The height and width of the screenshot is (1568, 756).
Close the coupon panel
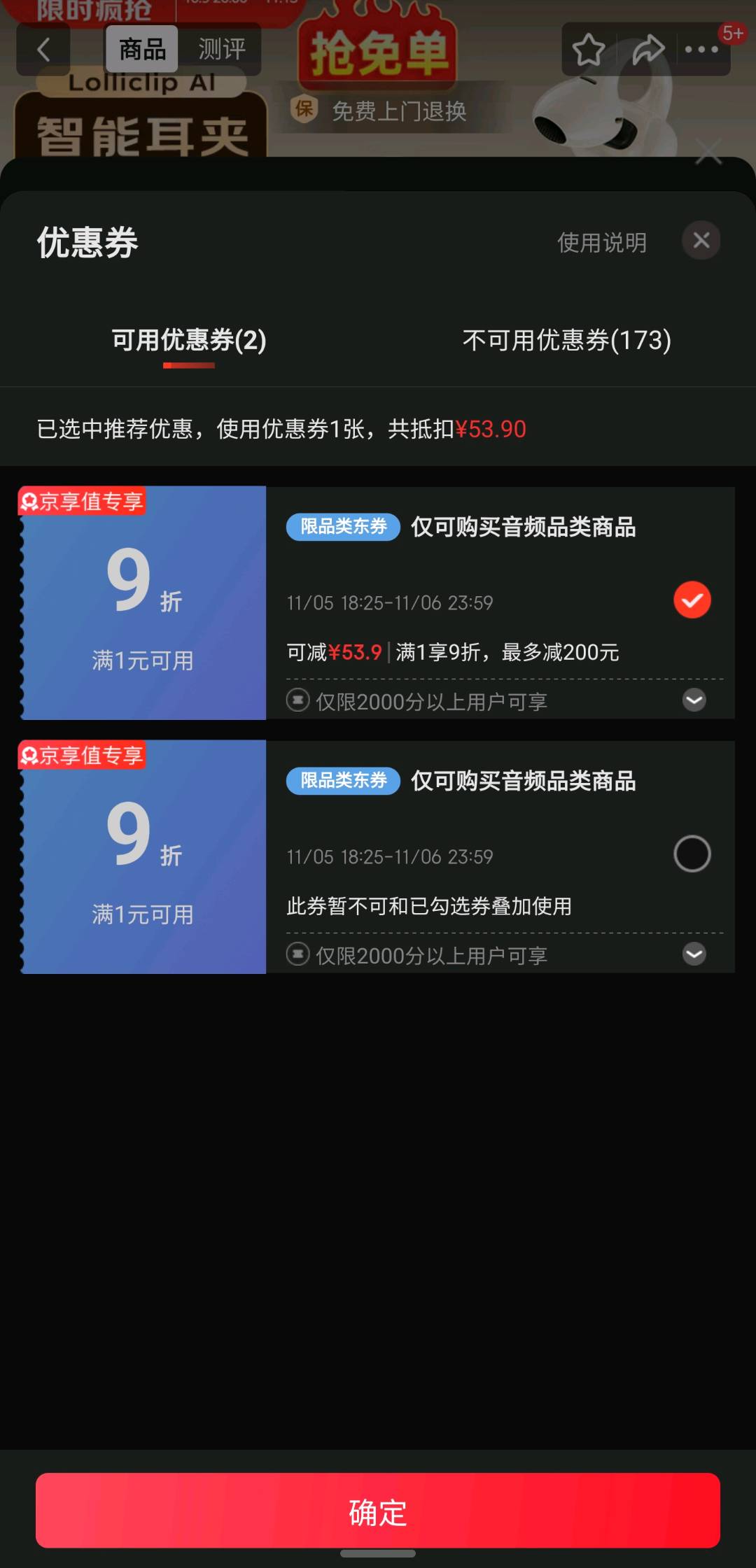click(701, 241)
